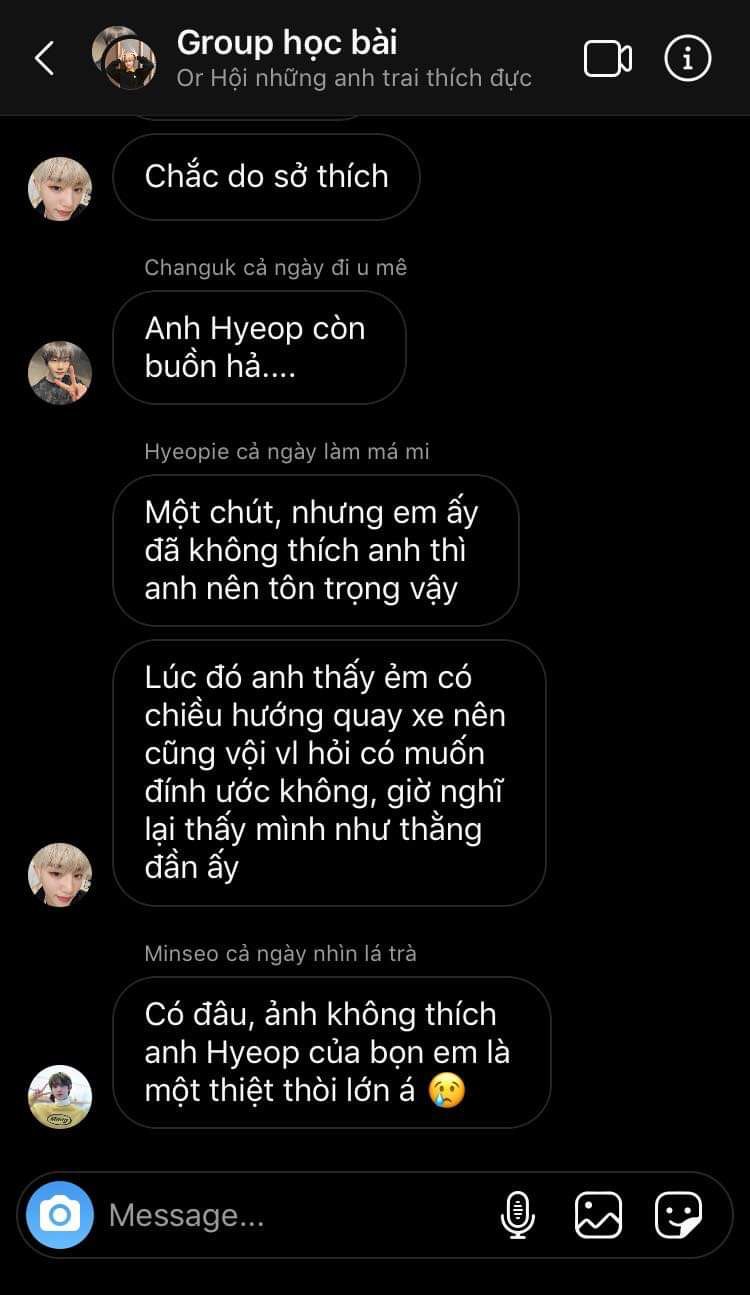This screenshot has height=1295, width=750.
Task: Open the photo gallery picker
Action: (598, 1215)
